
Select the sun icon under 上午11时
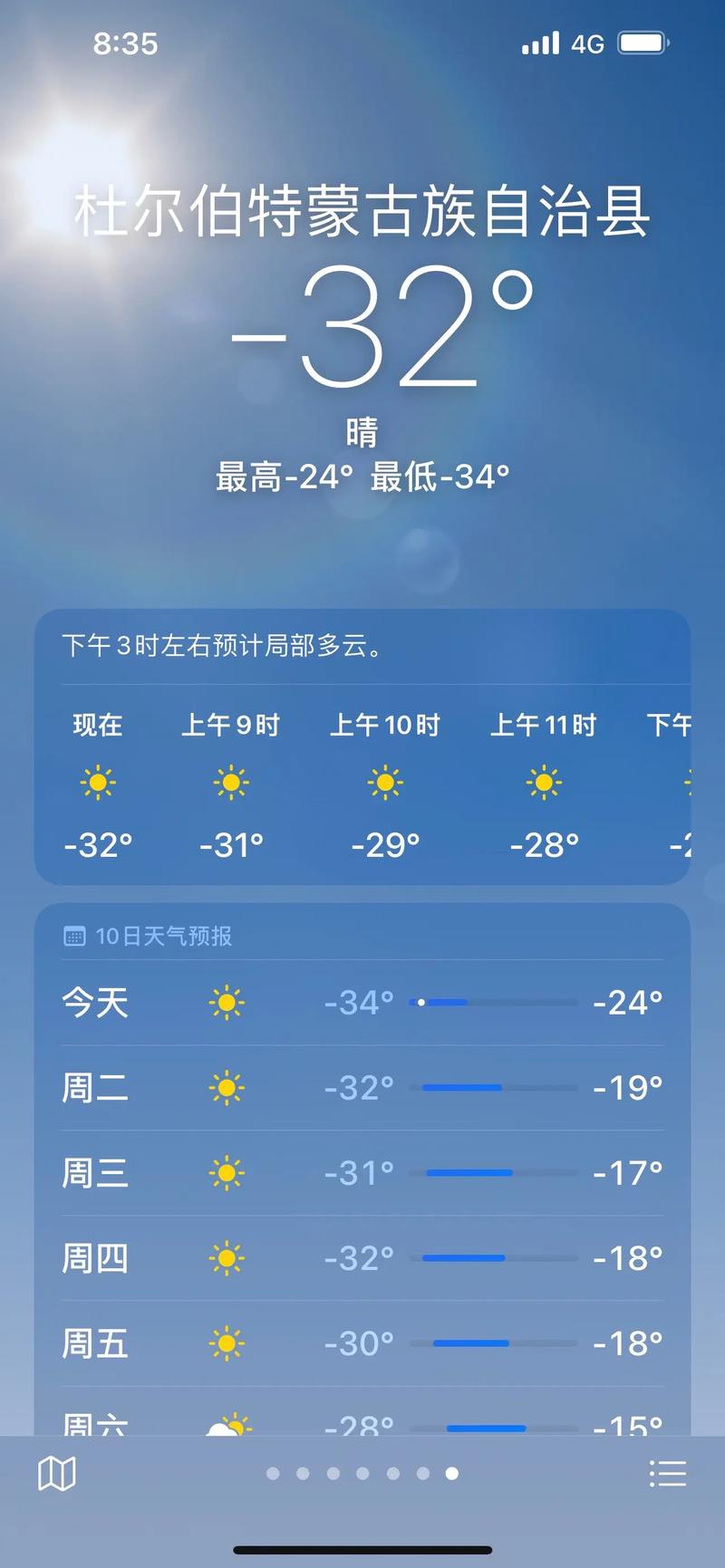click(543, 783)
